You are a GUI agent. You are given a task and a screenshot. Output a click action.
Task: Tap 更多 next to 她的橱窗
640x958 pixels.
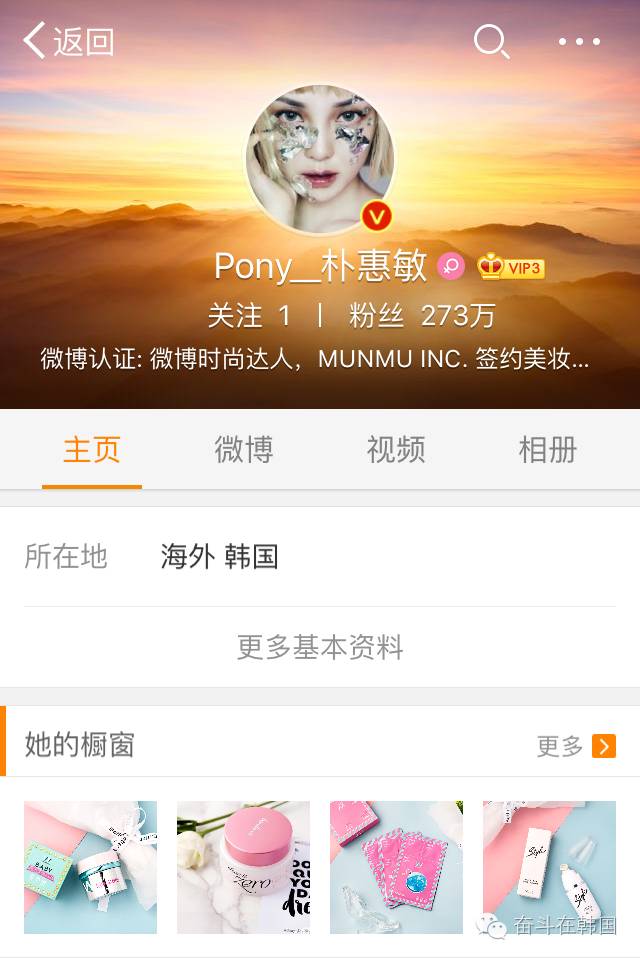(x=576, y=746)
